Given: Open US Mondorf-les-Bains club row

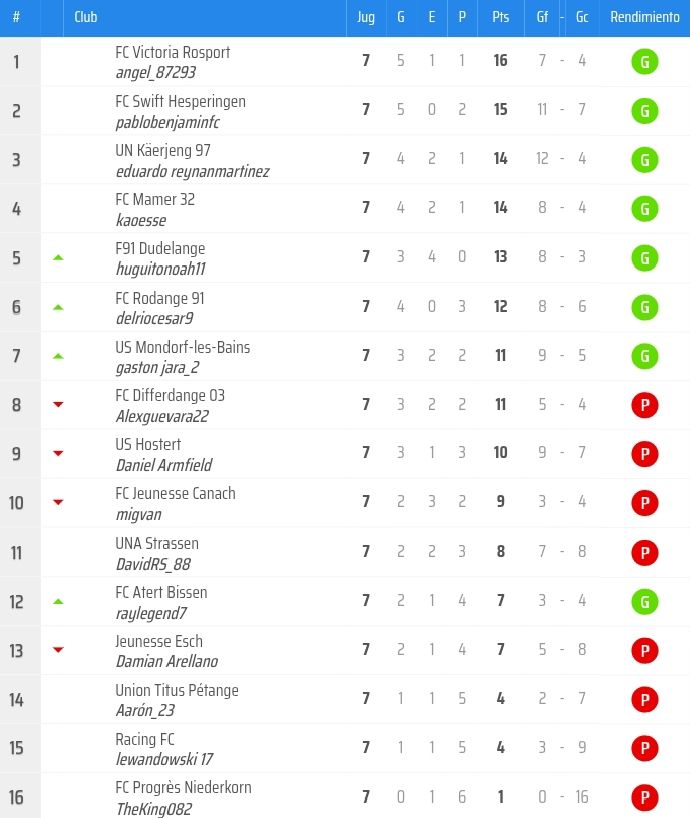Looking at the screenshot, I should coord(183,347).
